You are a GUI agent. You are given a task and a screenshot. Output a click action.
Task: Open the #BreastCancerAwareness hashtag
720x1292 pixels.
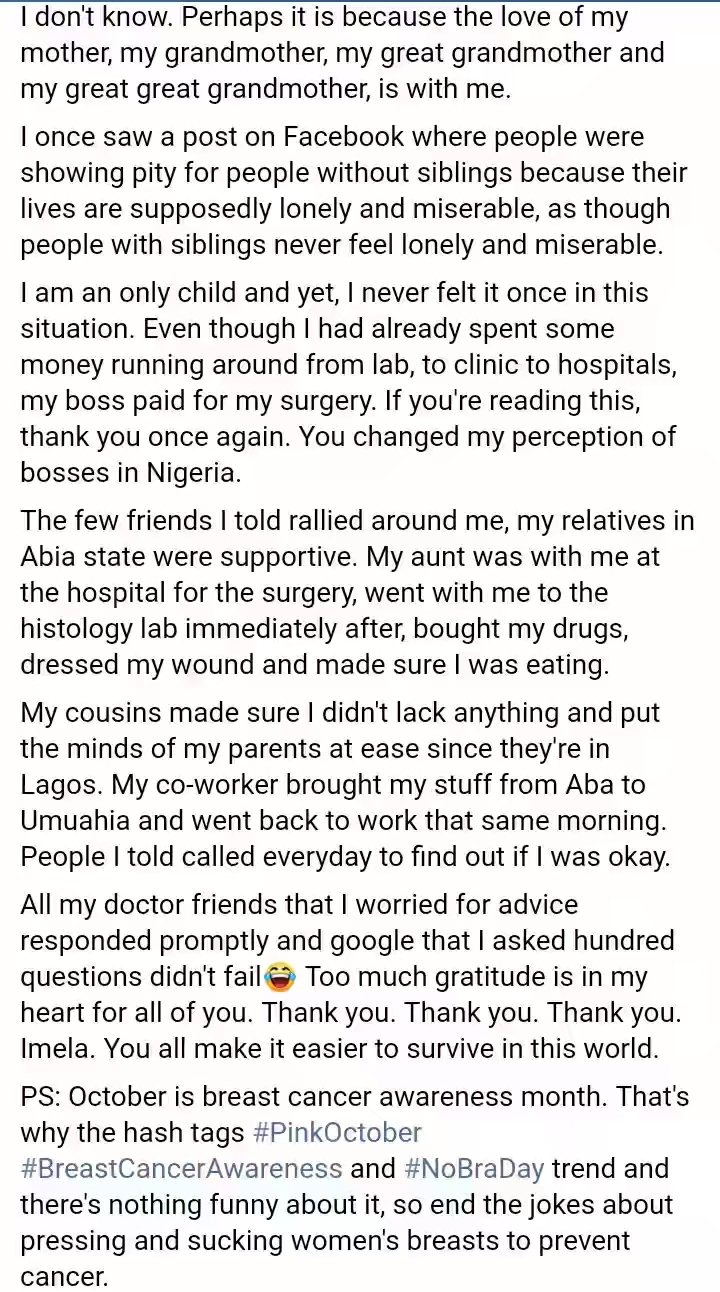181,1169
